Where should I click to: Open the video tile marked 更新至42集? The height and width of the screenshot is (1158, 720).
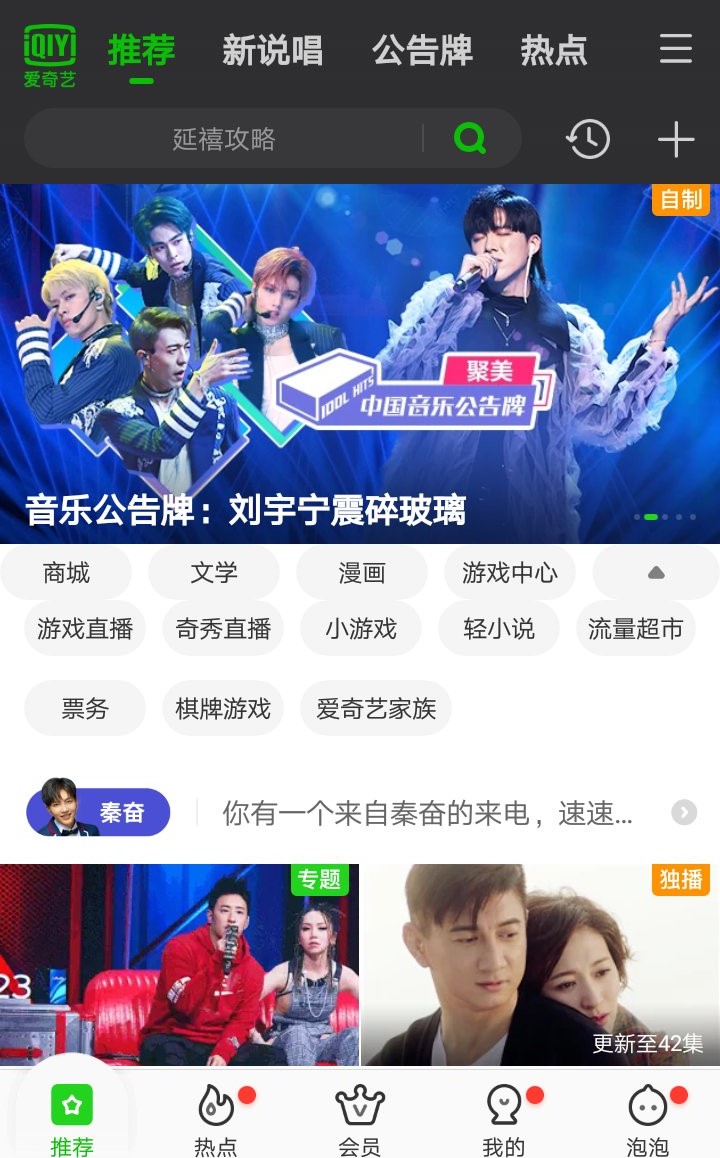(540, 964)
